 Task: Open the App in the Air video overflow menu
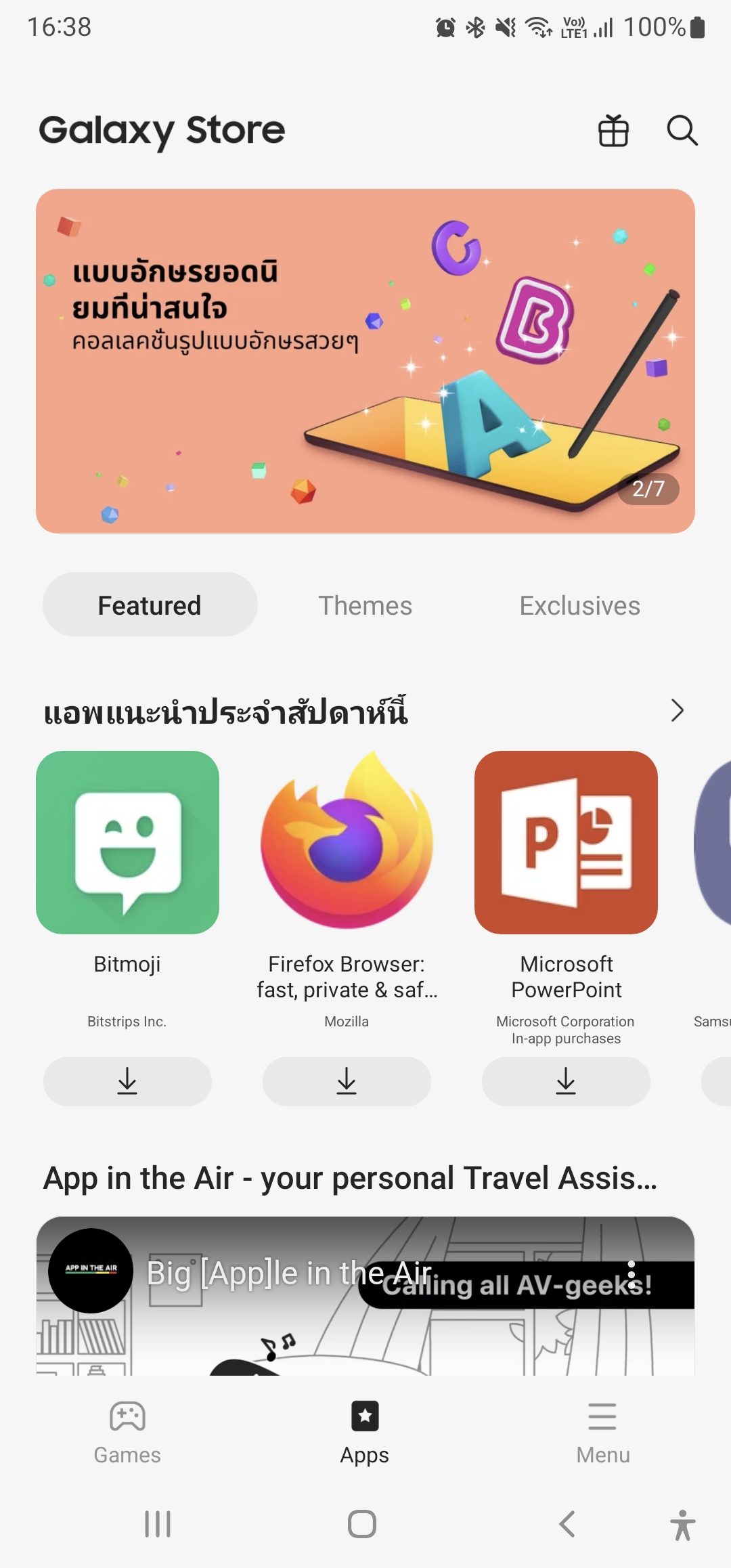(x=631, y=1275)
